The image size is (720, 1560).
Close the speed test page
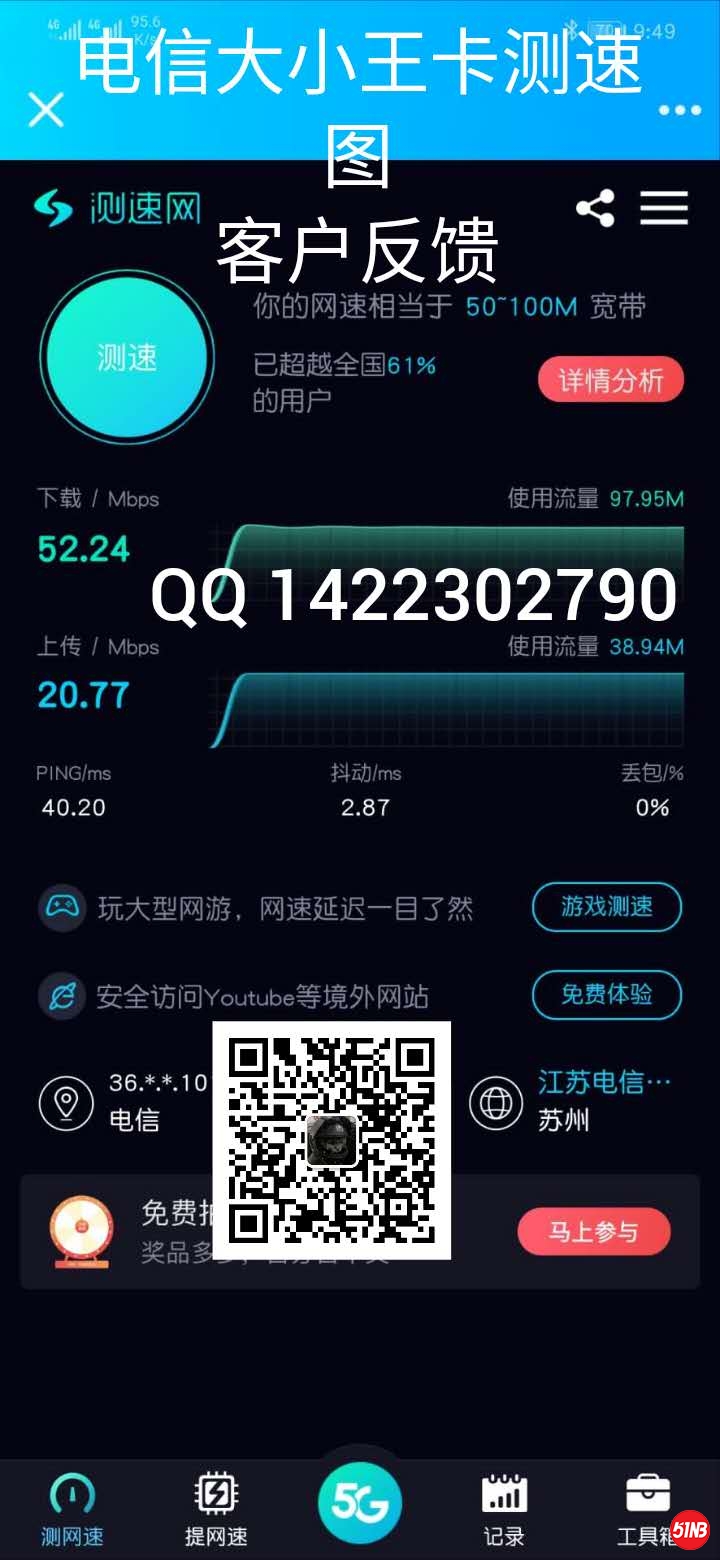(x=46, y=109)
